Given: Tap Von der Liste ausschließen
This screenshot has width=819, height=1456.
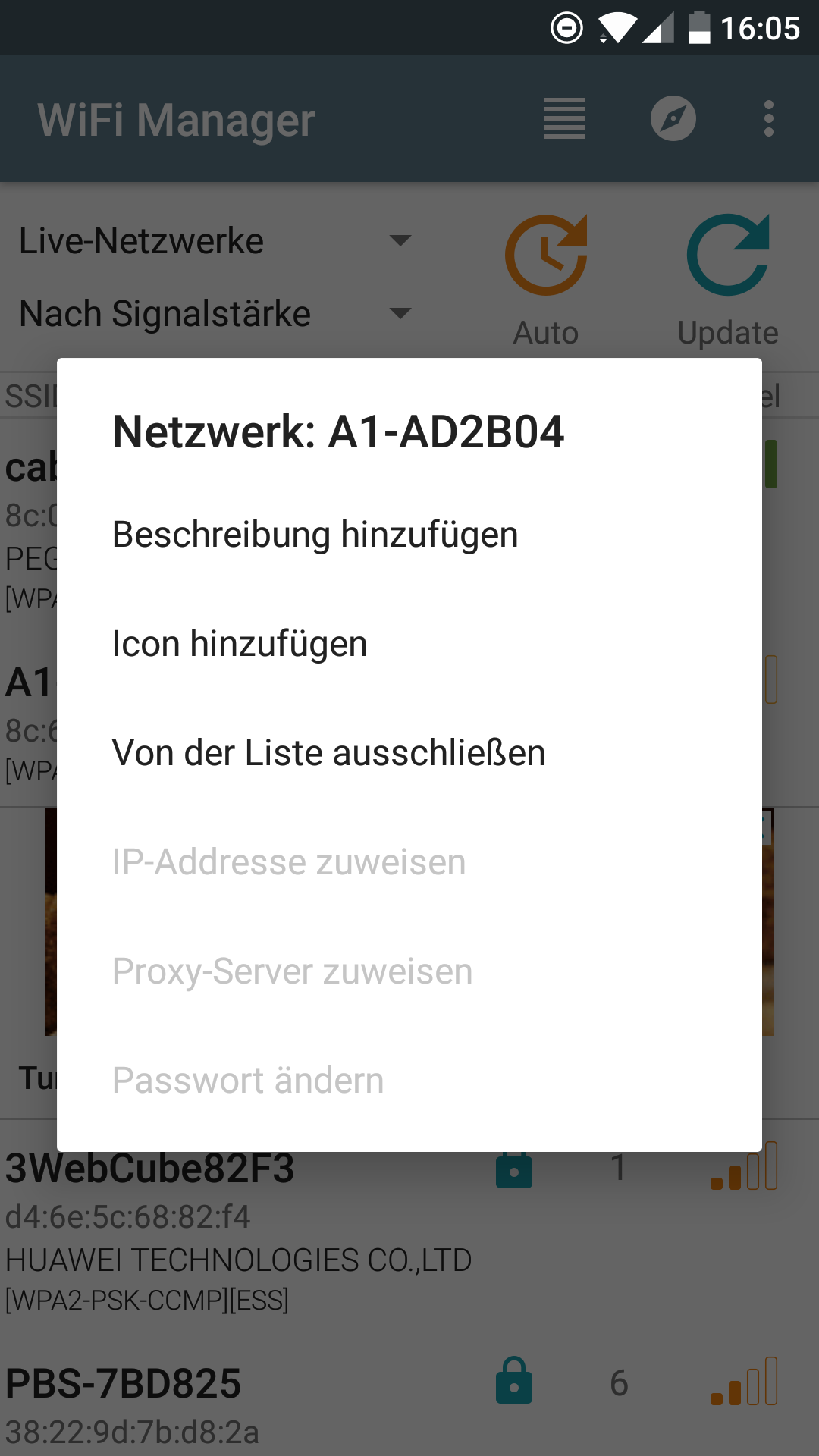Looking at the screenshot, I should (x=409, y=753).
